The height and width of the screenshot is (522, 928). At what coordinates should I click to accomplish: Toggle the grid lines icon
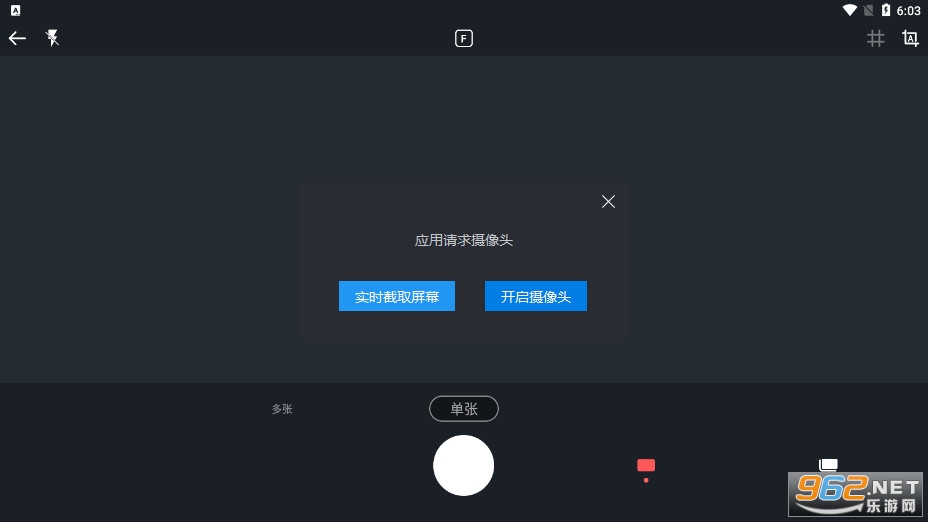pyautogui.click(x=875, y=38)
